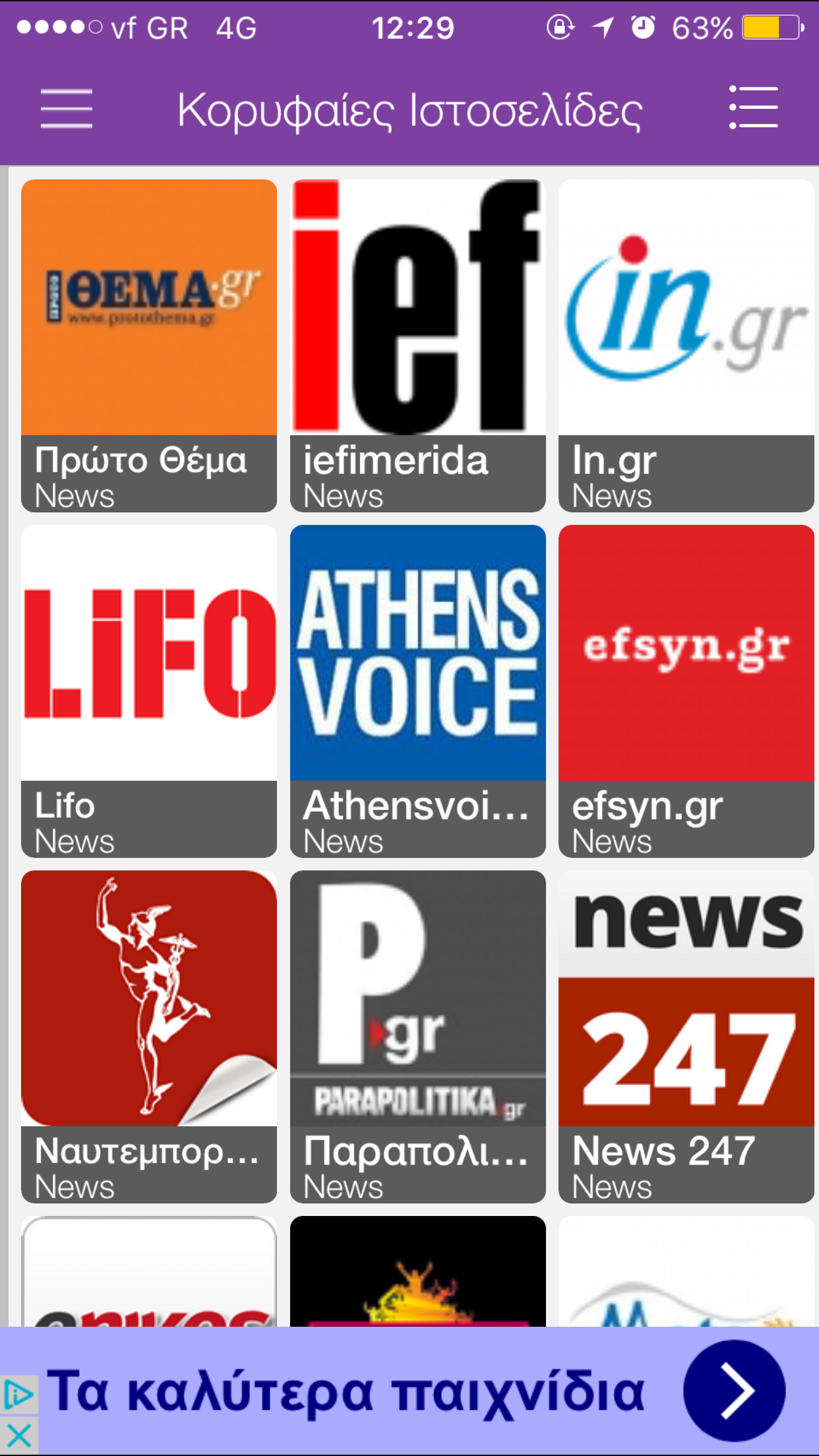Switch to list view icon
Screen dimensions: 819x1456
point(753,107)
